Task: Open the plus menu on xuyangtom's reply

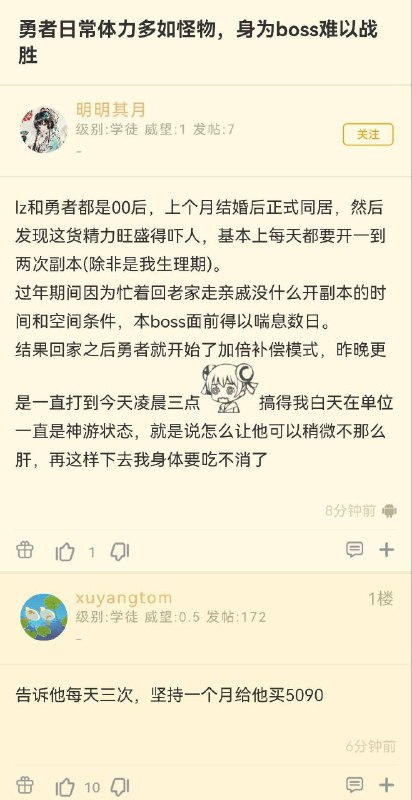Action: click(387, 785)
